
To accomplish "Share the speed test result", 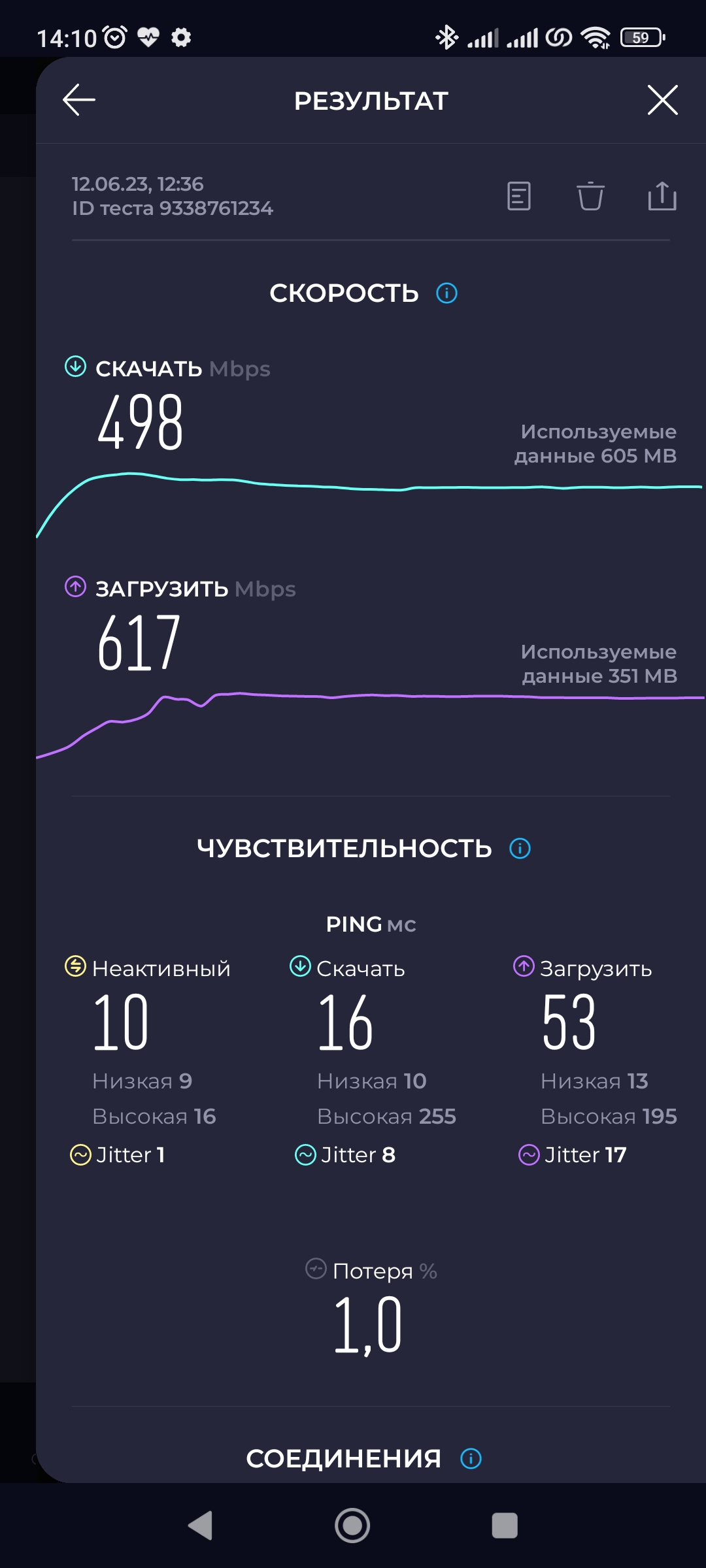I will click(662, 196).
